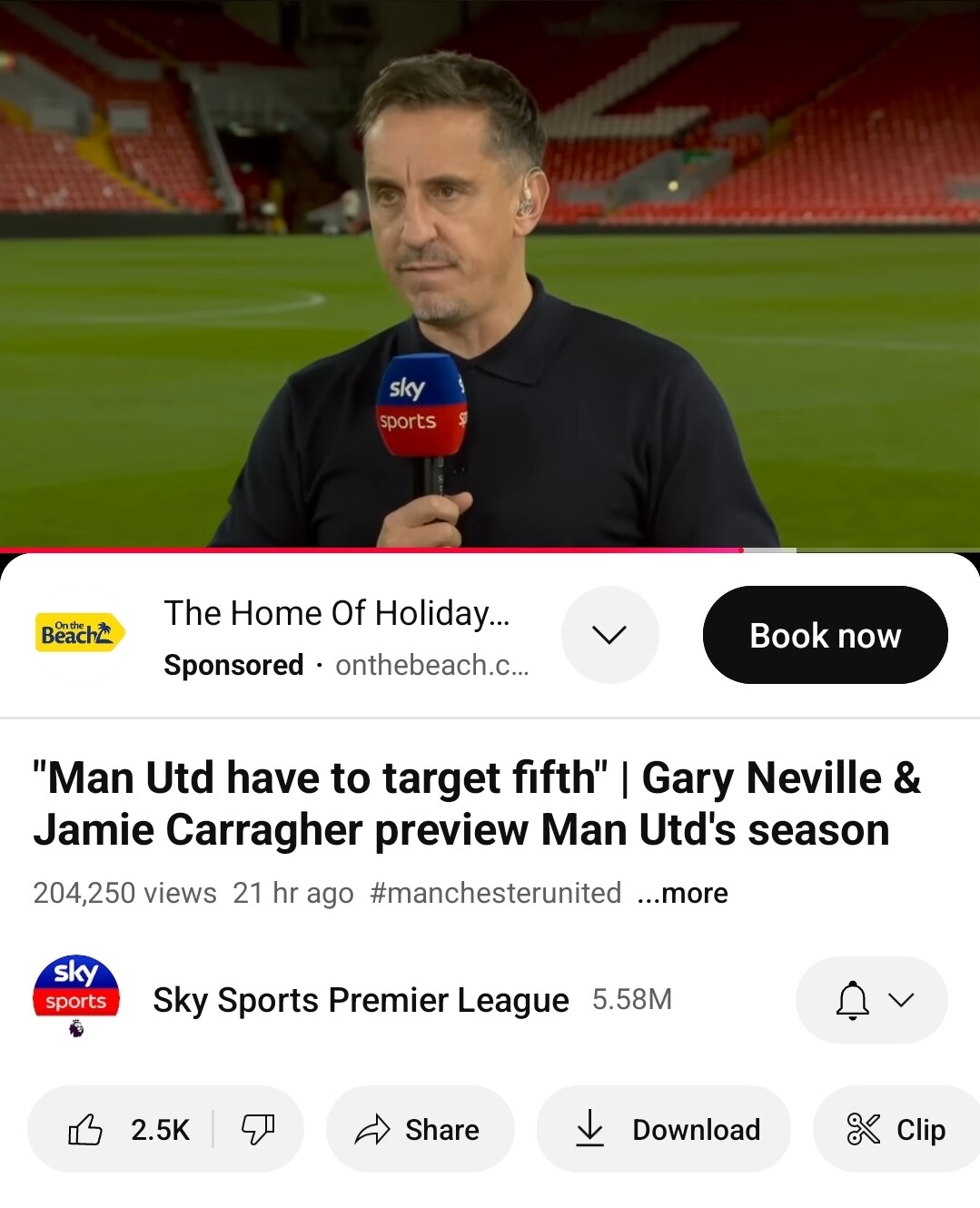
Task: Tap the video player to show controls
Action: [490, 272]
